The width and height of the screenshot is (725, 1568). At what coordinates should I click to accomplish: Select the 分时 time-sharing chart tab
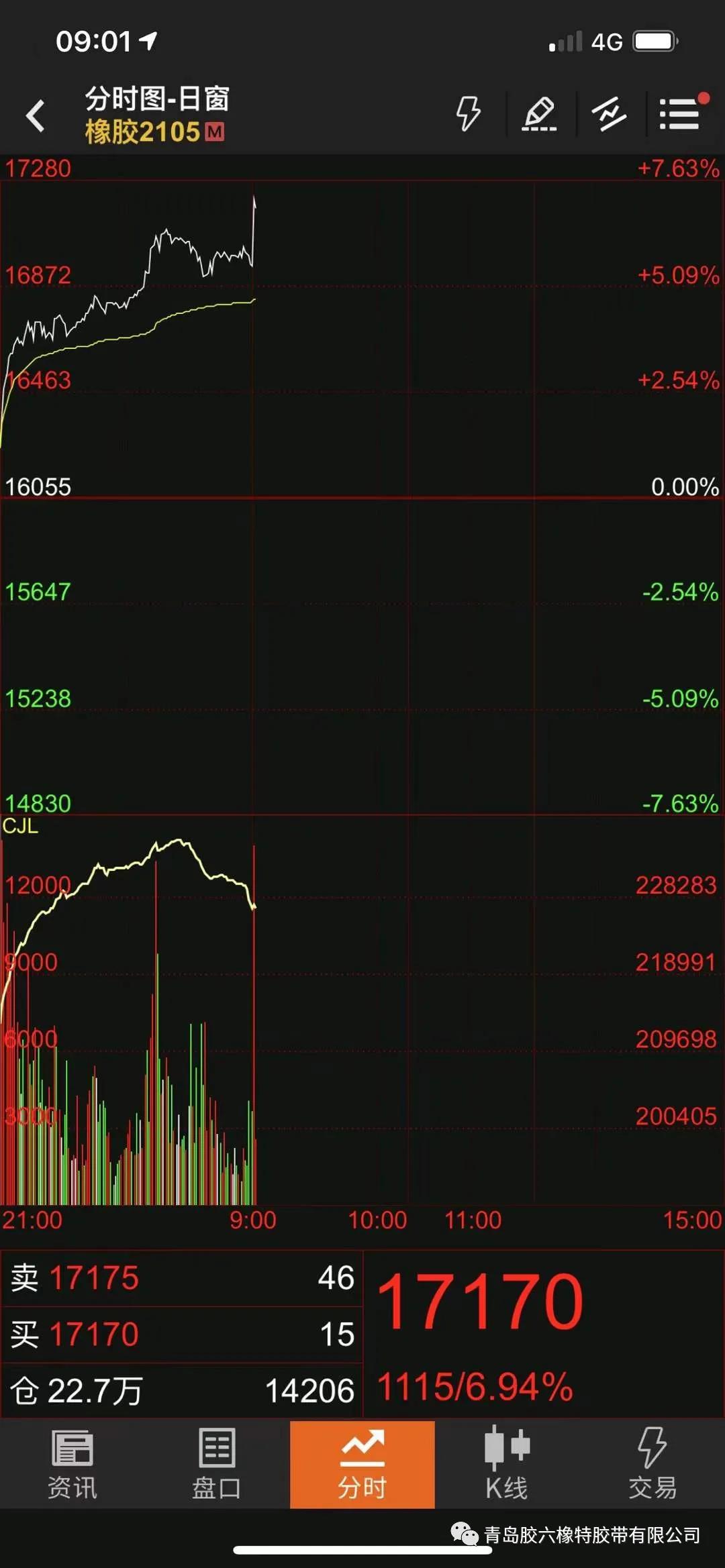362,1465
